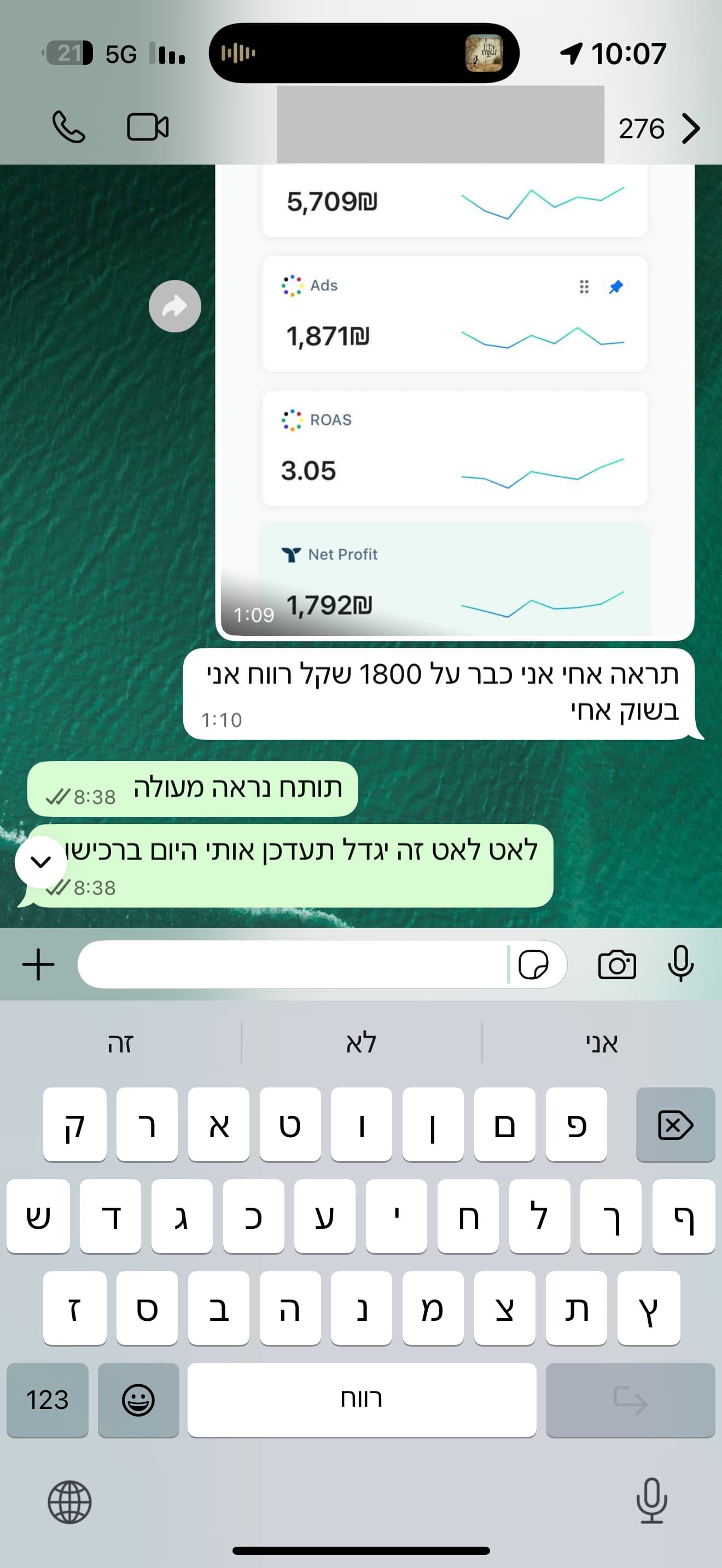Forward the shared stats screenshot
722x1568 pixels.
point(174,306)
